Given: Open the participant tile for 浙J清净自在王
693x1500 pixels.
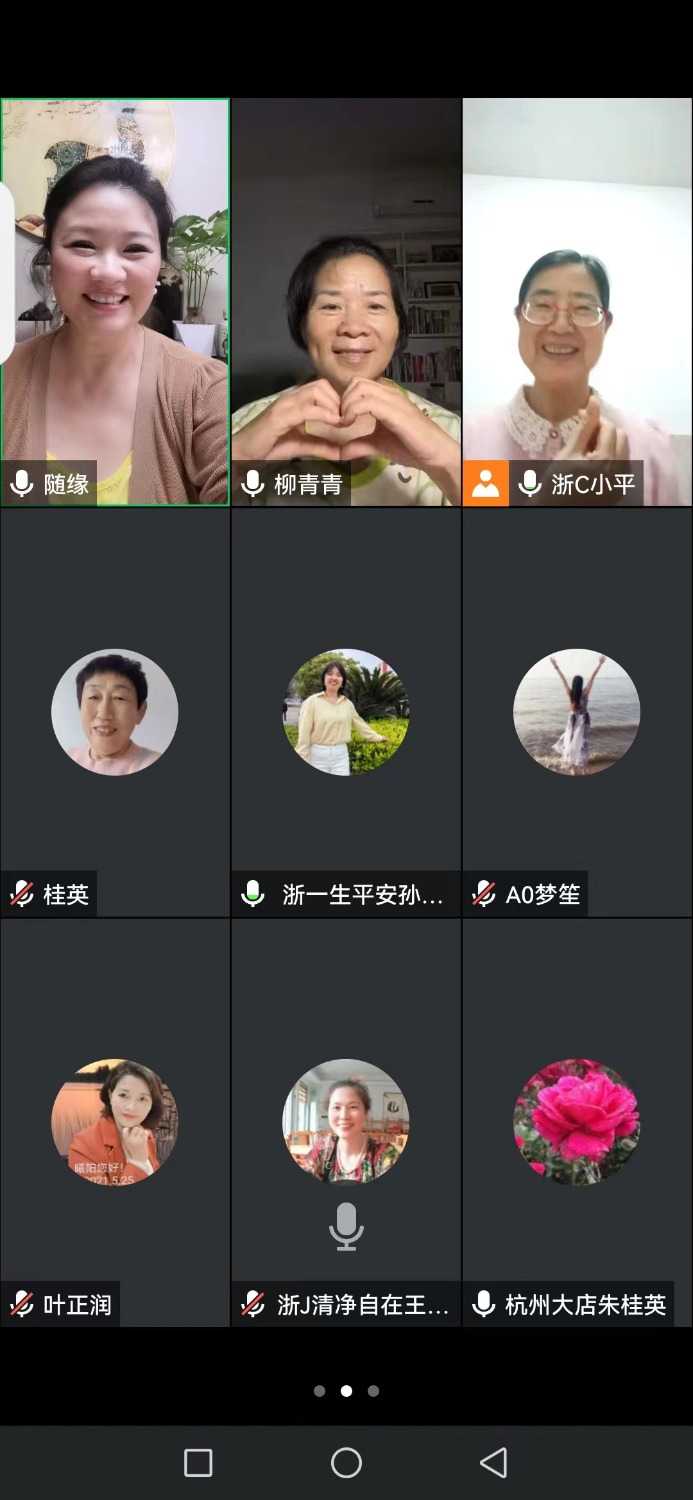Looking at the screenshot, I should coord(346,1122).
